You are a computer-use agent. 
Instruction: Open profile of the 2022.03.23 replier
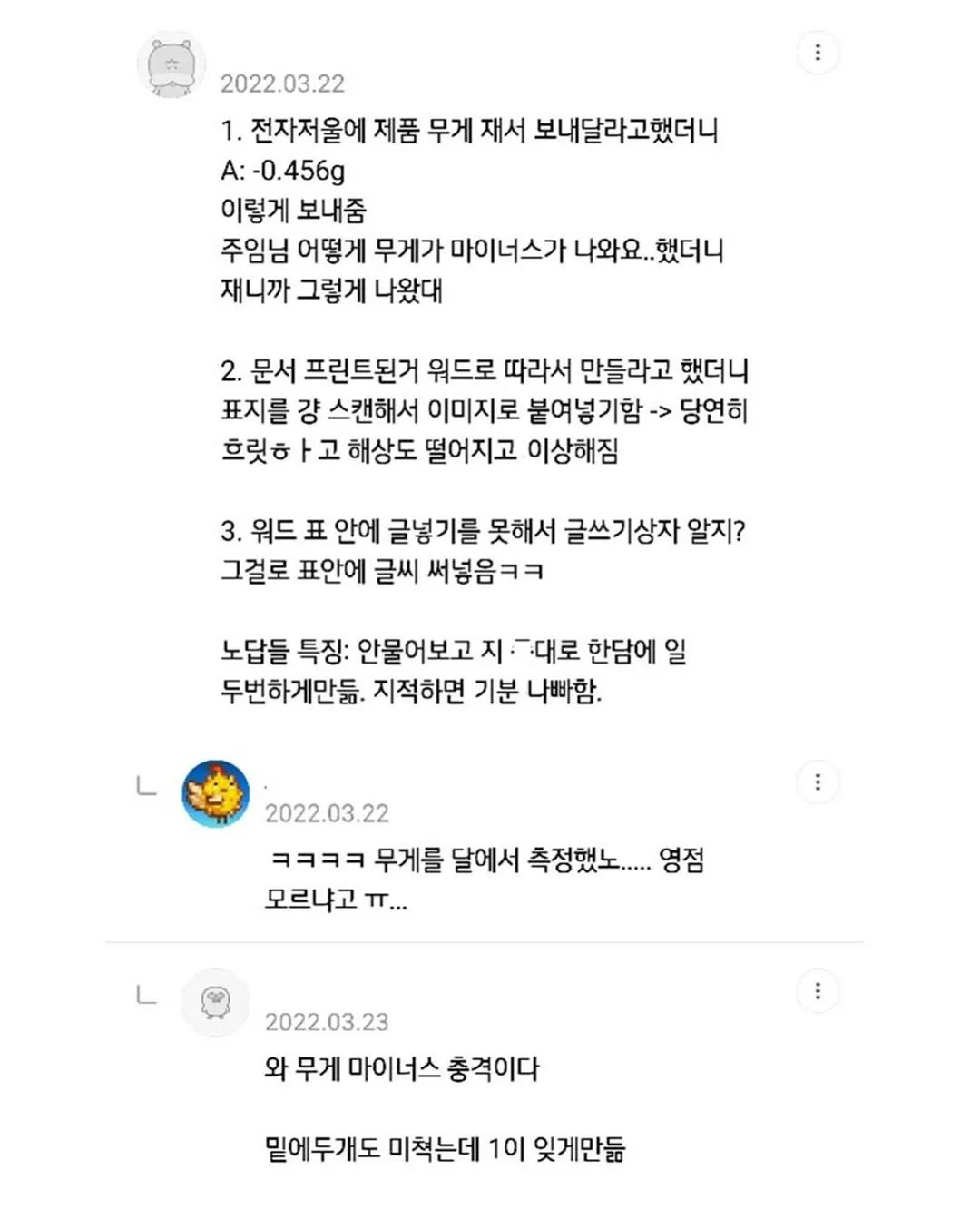click(216, 1002)
